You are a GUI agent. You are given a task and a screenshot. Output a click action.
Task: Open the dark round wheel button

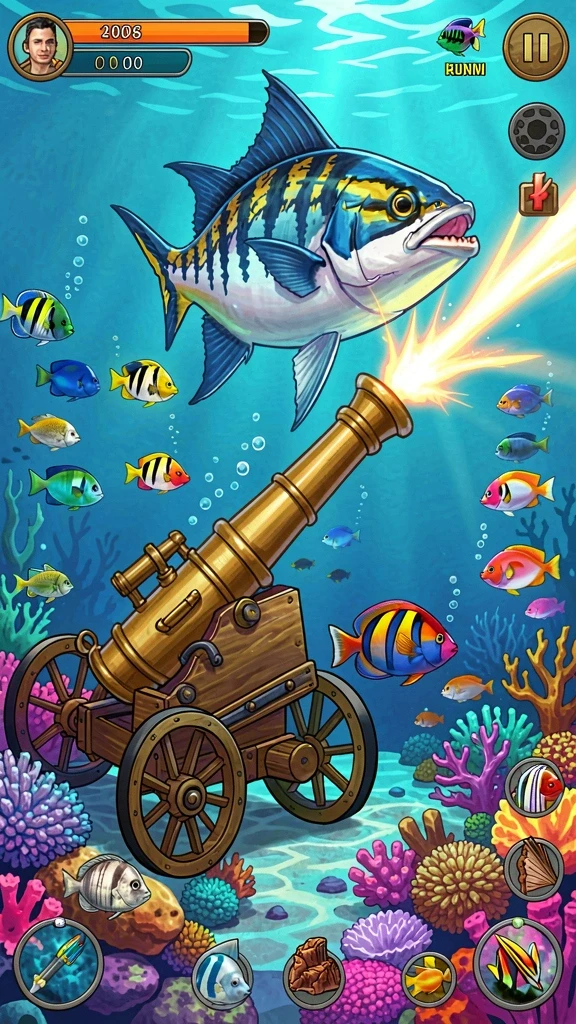point(536,131)
